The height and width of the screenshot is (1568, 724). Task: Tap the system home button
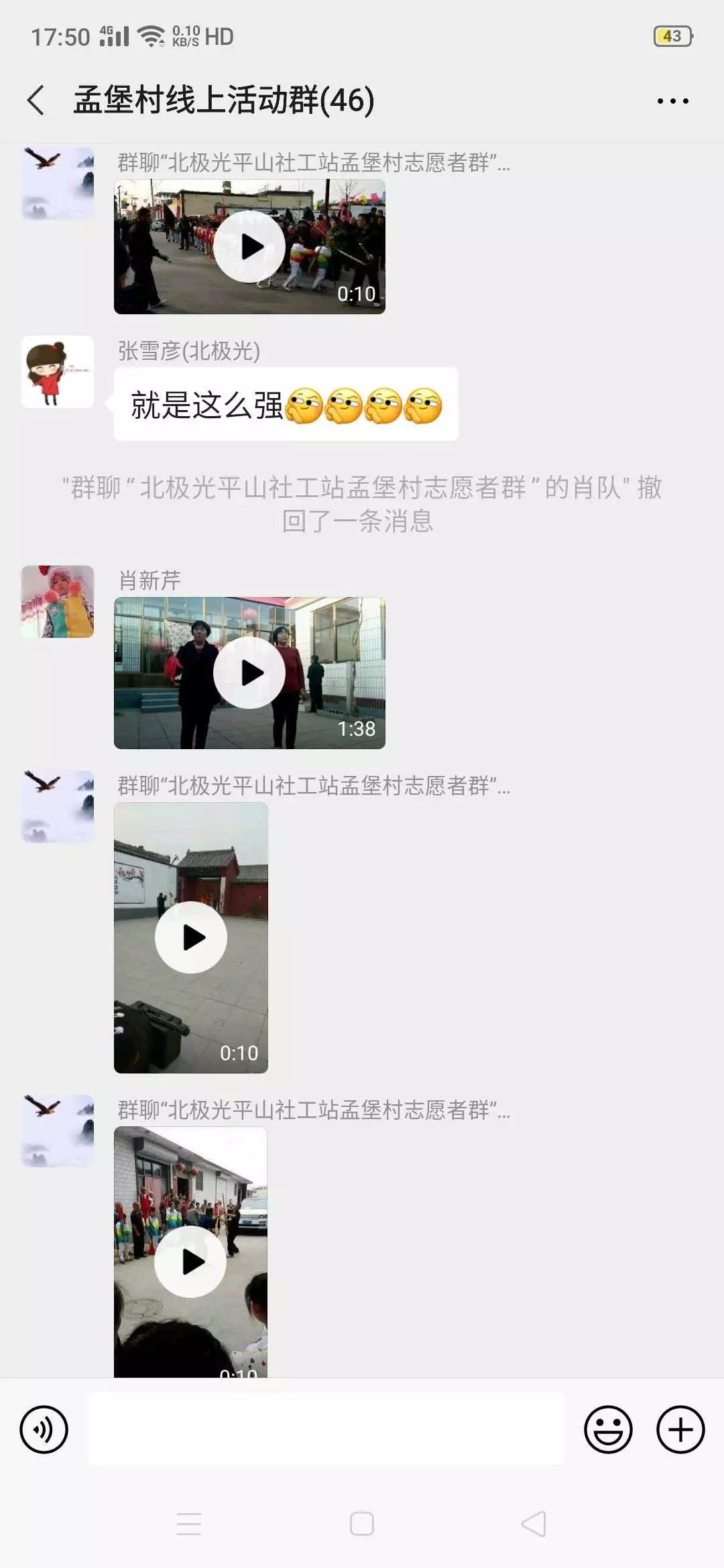pos(362,1524)
